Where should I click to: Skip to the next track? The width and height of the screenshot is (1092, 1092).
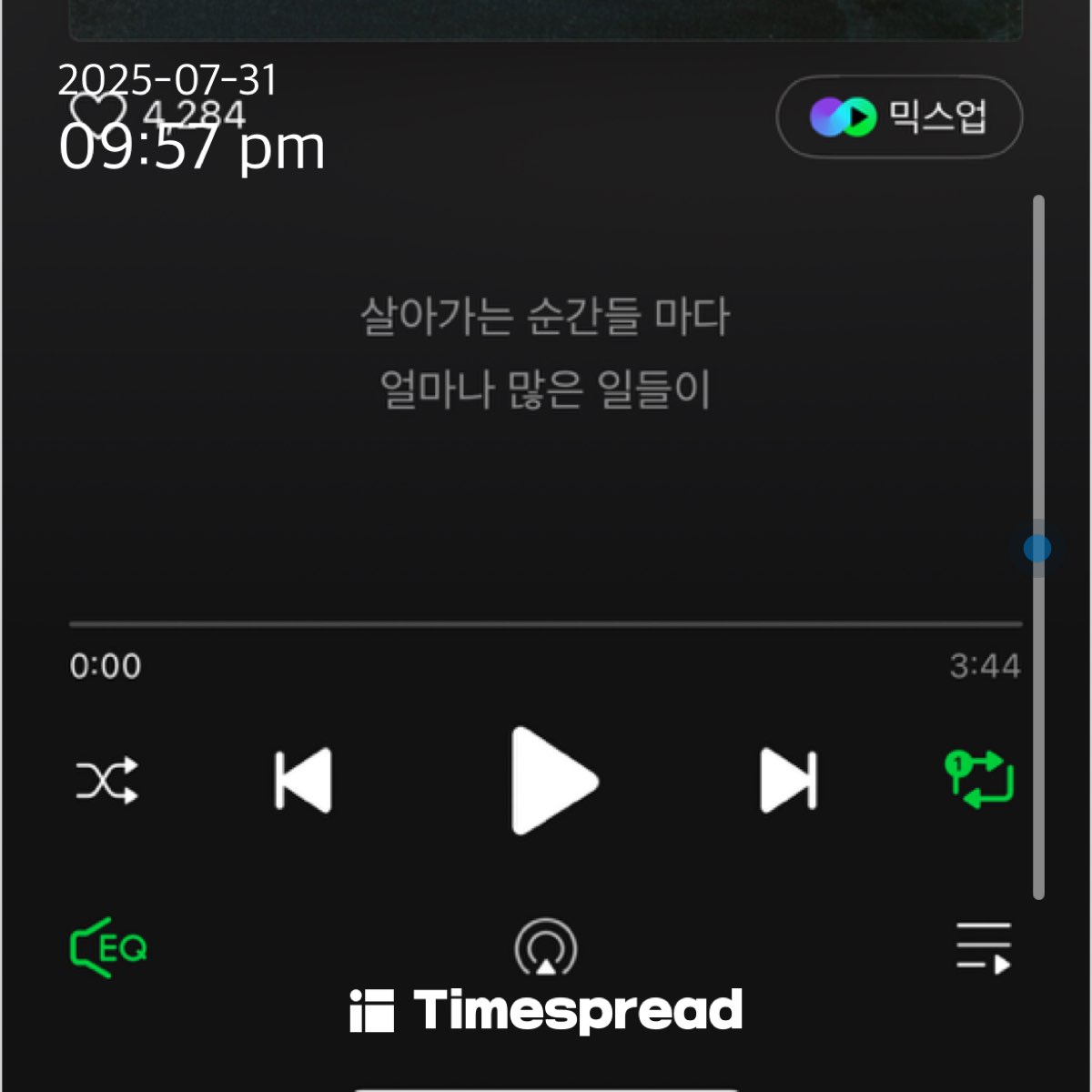coord(788,780)
